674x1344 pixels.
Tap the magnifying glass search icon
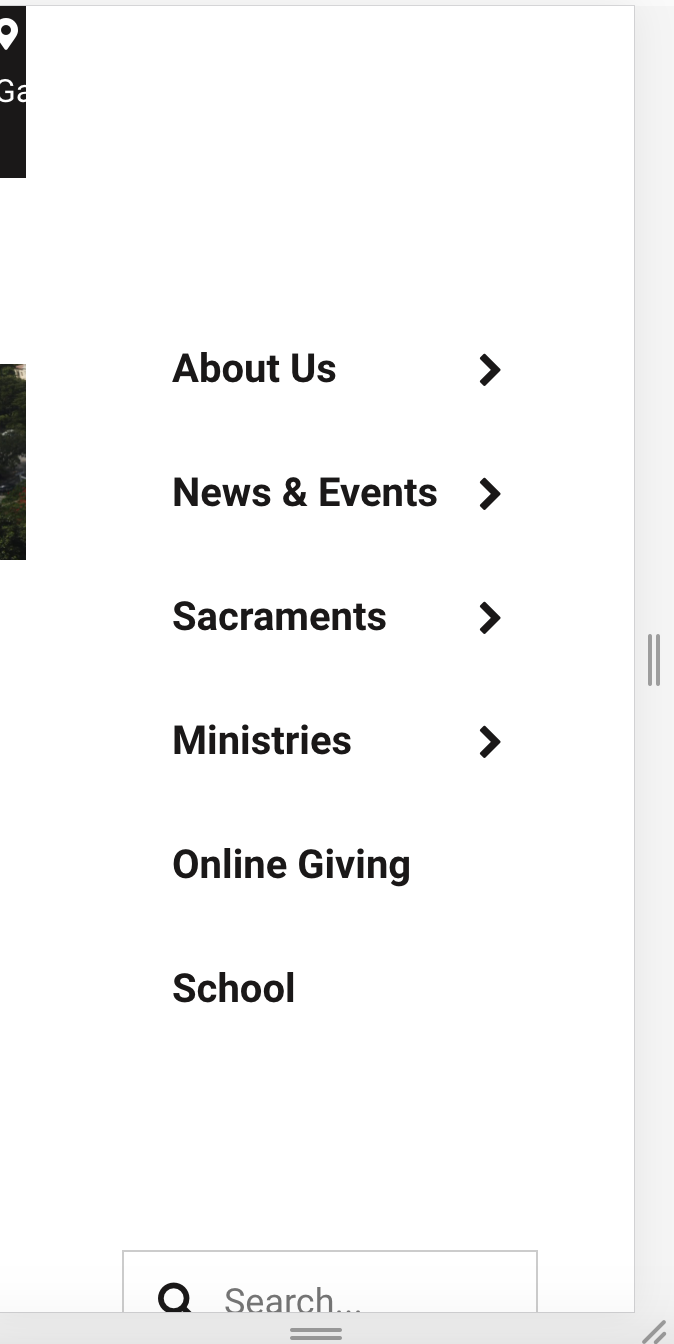pos(176,1298)
